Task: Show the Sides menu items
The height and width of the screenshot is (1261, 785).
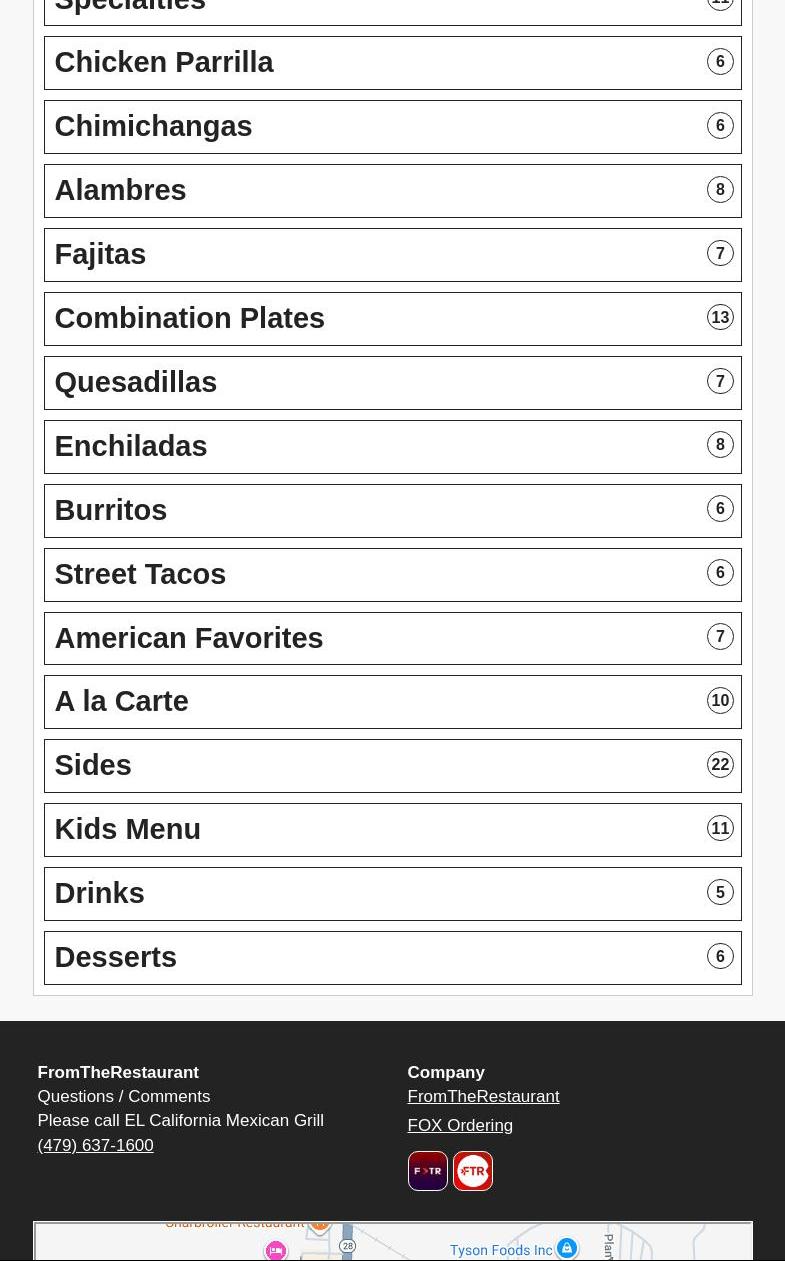Action: coord(392,766)
